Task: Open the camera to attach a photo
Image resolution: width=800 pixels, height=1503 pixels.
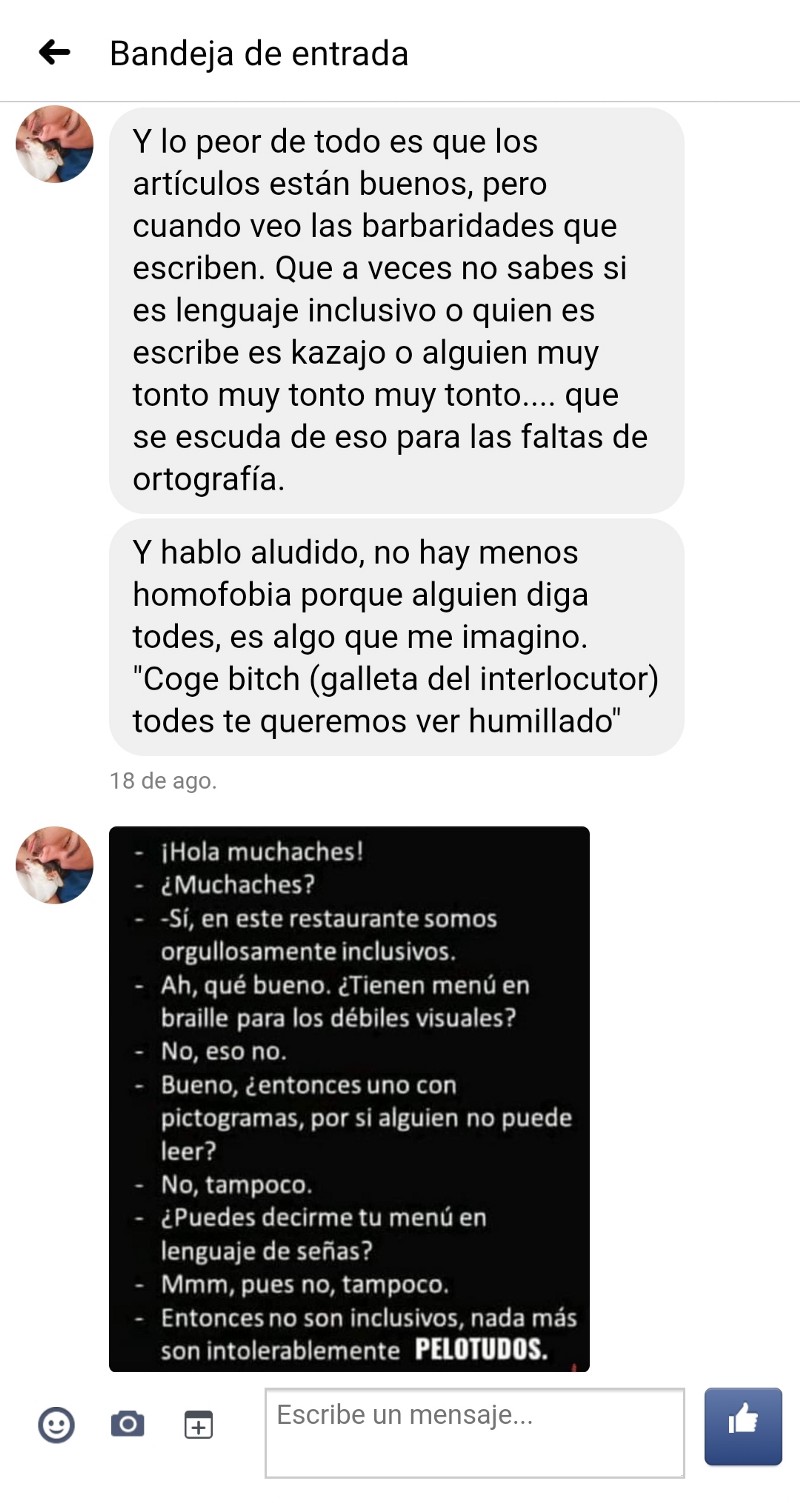Action: tap(127, 1424)
